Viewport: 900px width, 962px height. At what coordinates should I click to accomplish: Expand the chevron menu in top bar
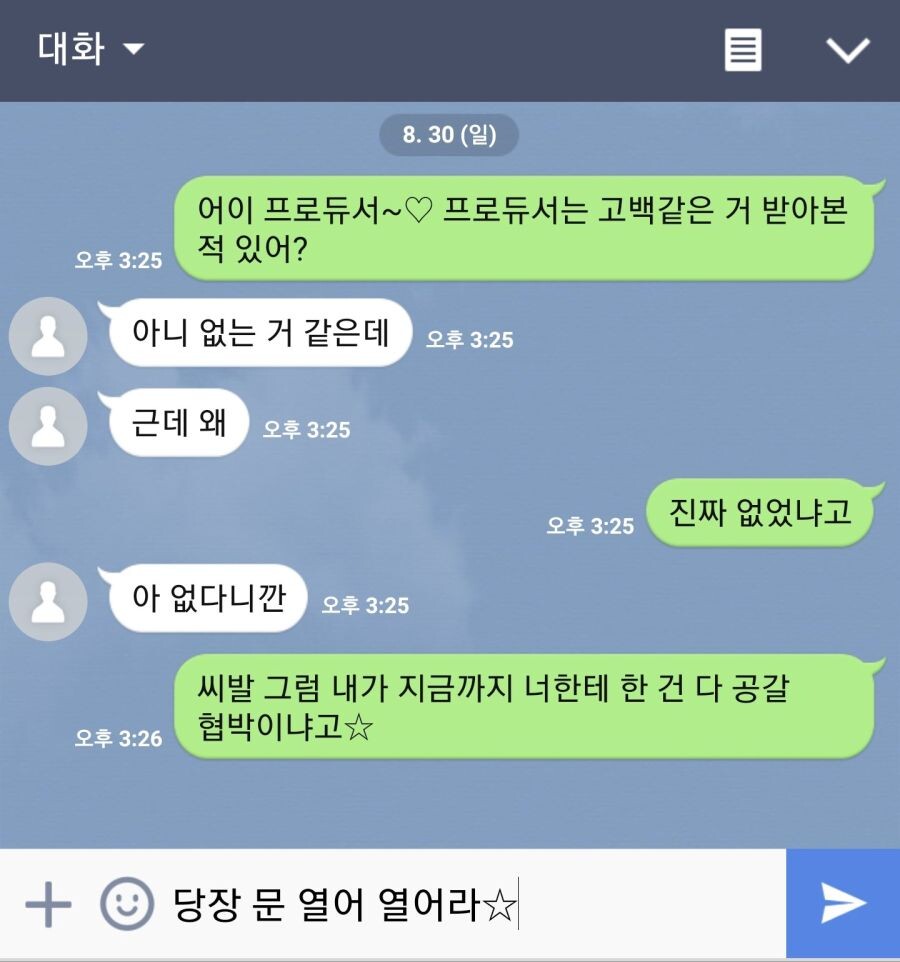click(x=848, y=49)
